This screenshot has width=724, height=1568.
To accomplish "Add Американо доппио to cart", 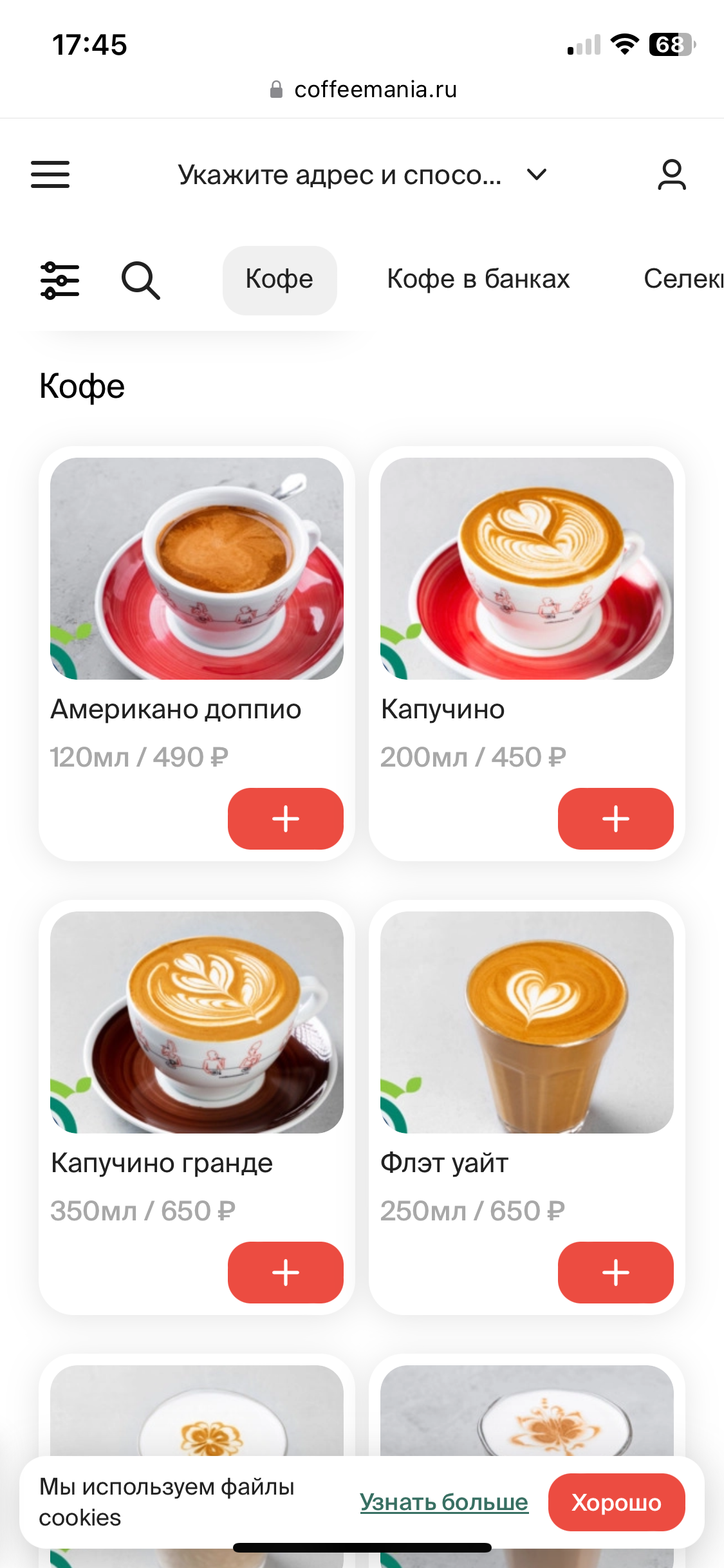I will (x=286, y=819).
